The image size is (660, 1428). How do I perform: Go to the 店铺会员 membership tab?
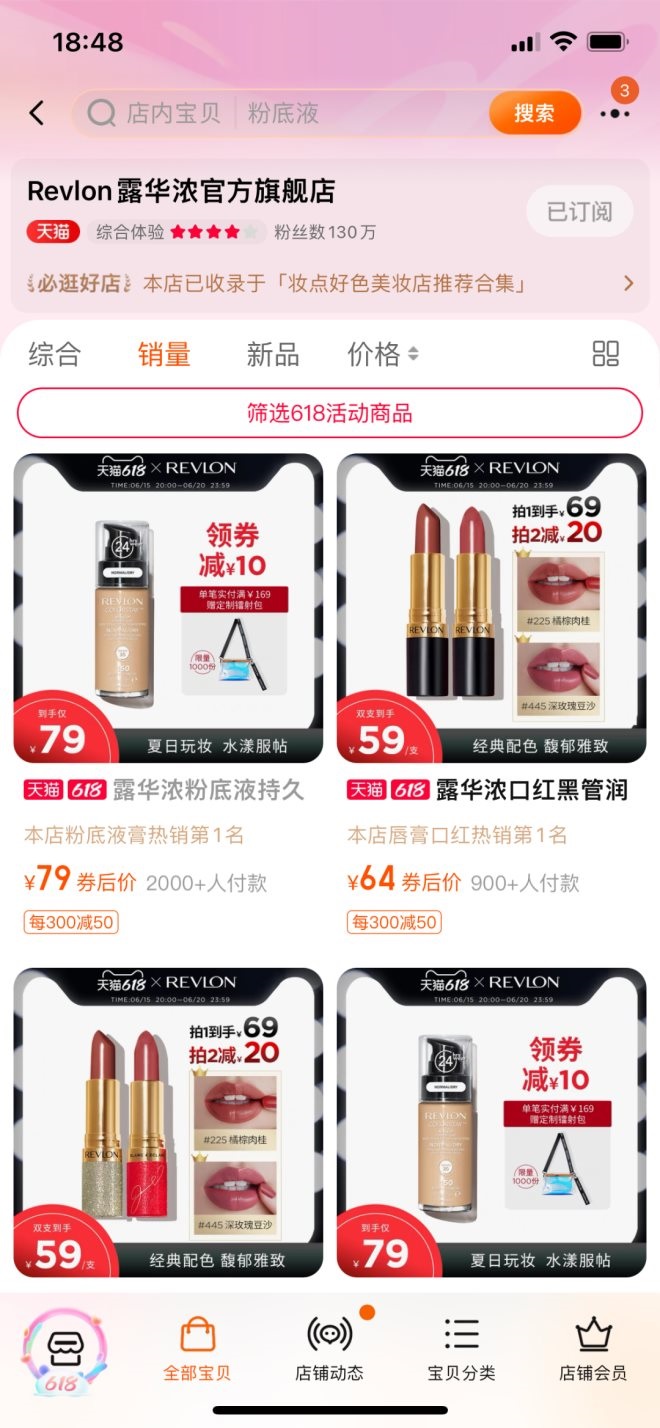(593, 1348)
